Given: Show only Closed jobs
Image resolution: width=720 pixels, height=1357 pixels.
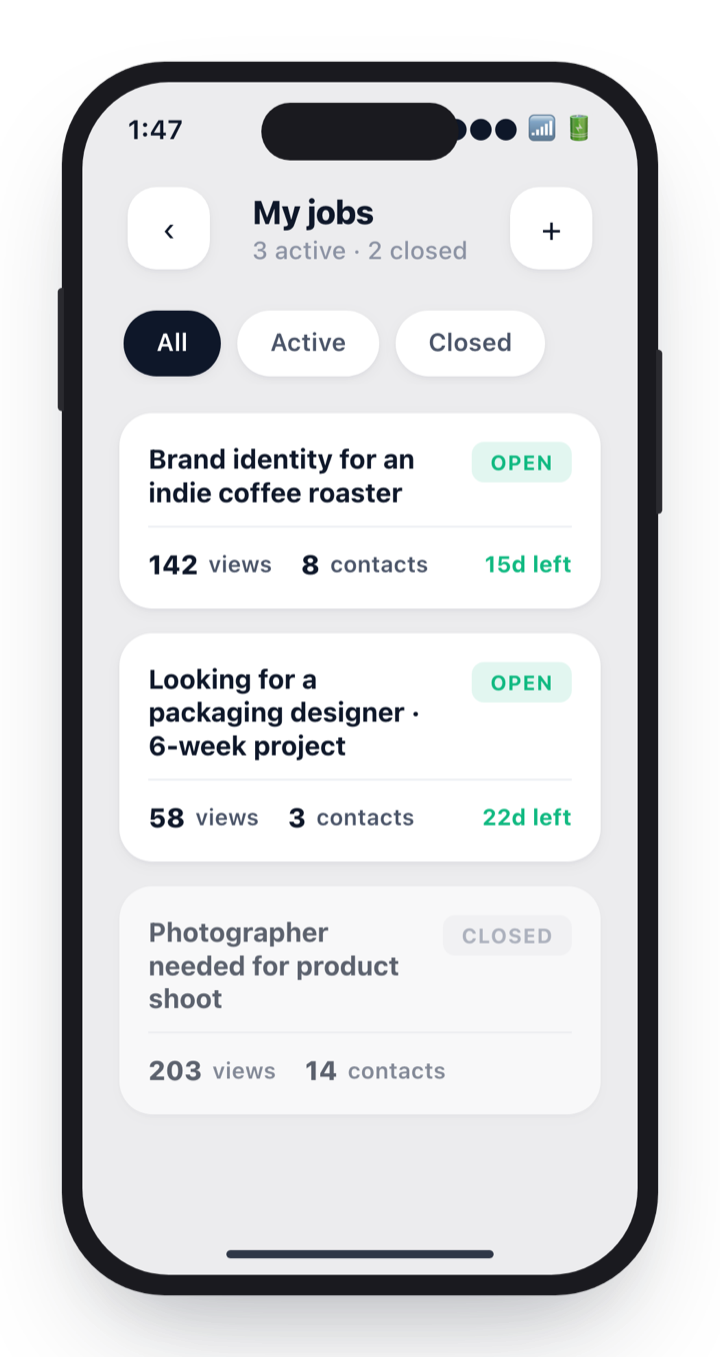Looking at the screenshot, I should tap(470, 343).
